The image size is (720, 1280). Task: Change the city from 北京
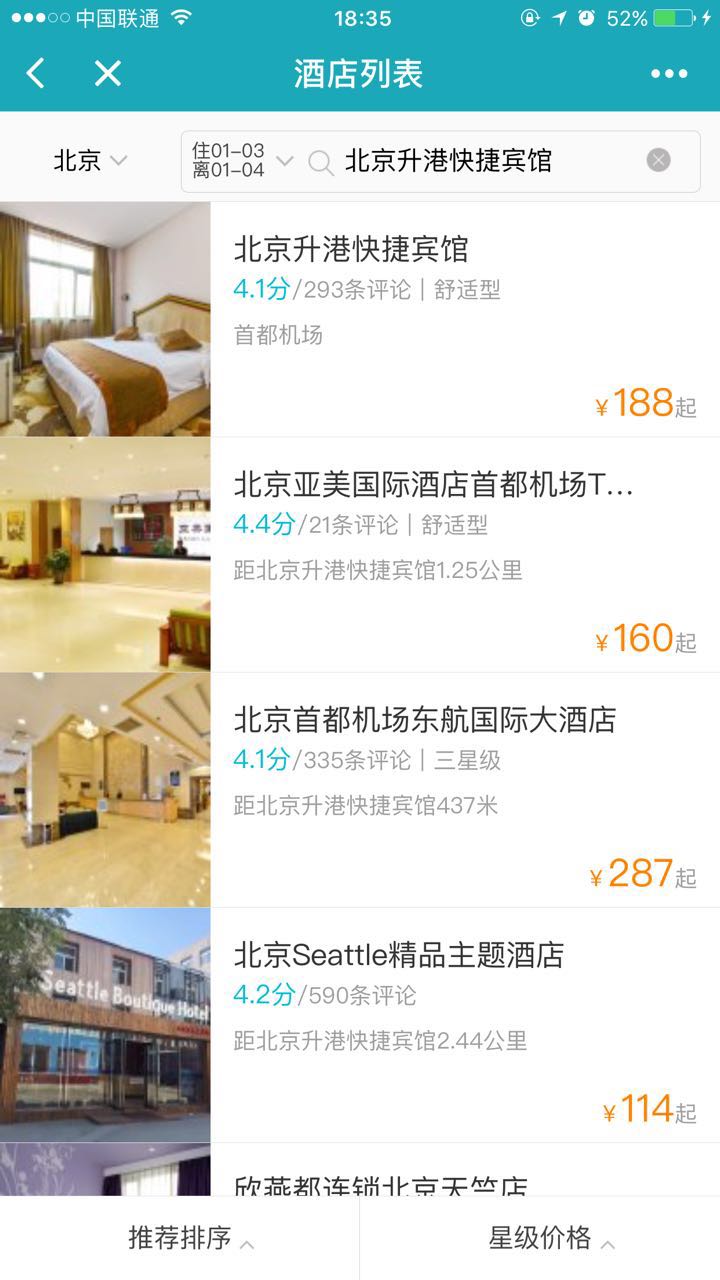pyautogui.click(x=90, y=161)
